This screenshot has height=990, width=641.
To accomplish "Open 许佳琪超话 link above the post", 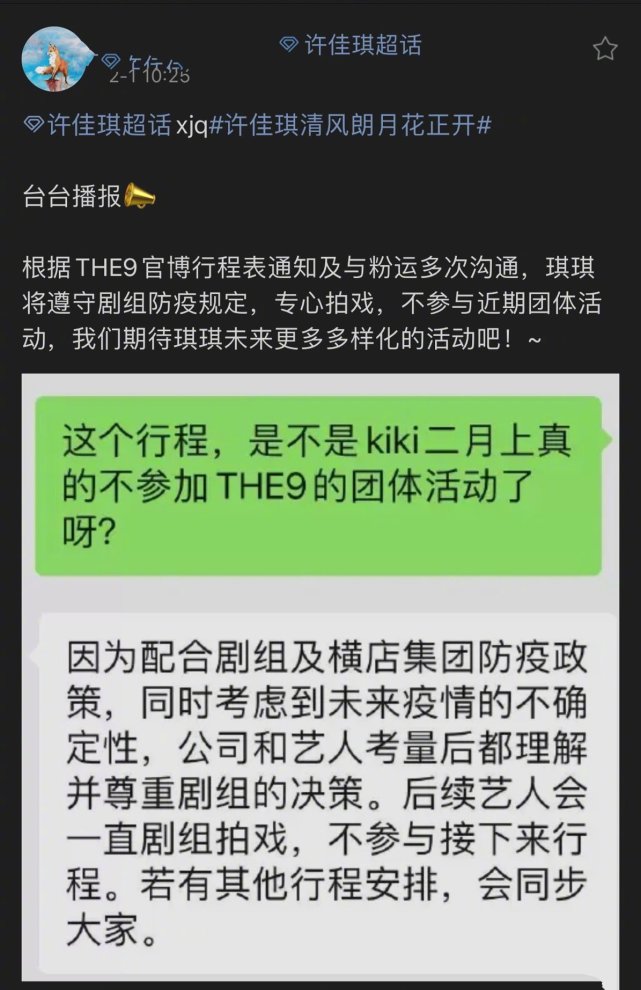I will [351, 45].
